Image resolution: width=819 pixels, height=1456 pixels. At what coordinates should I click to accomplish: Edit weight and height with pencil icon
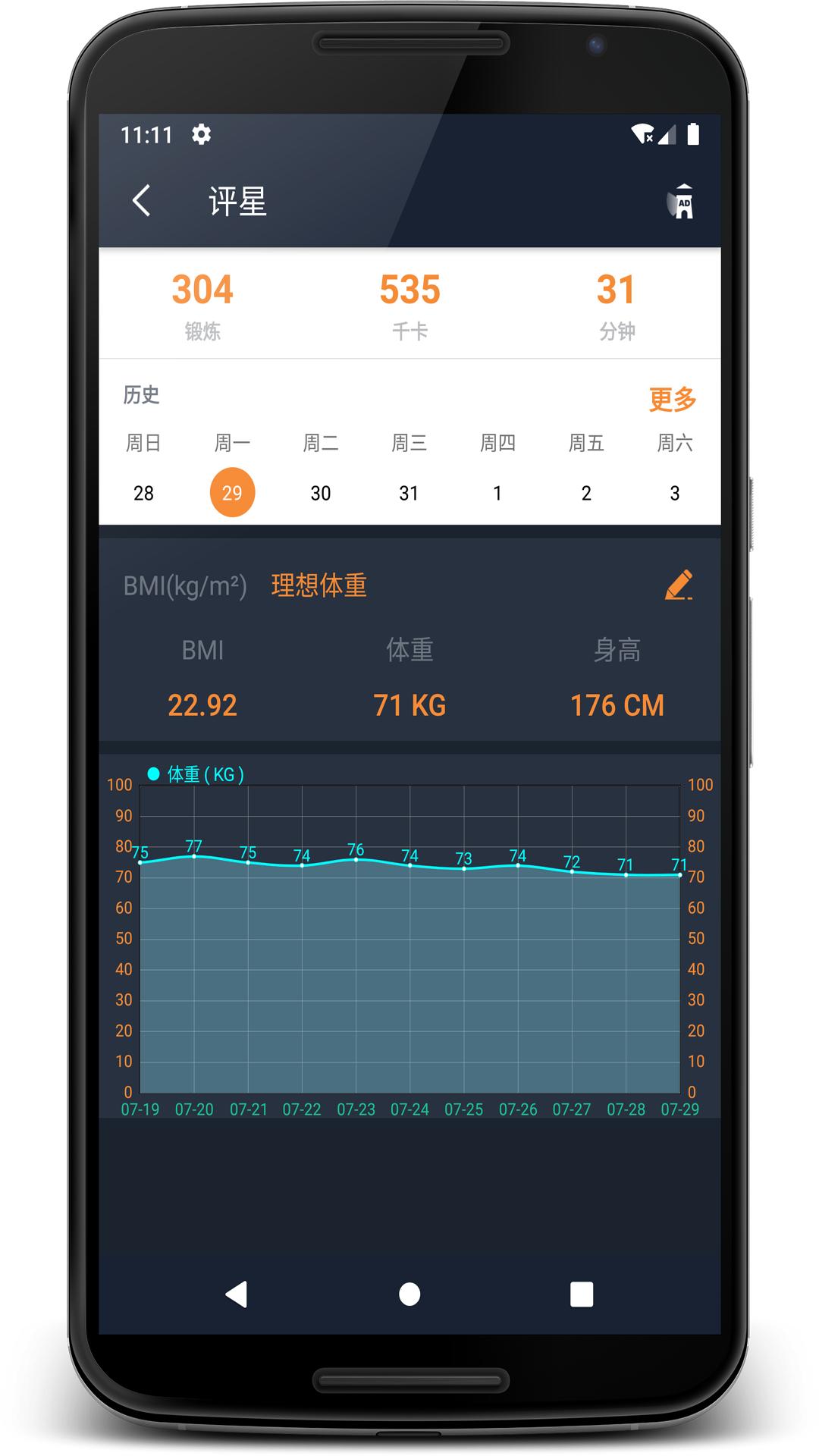679,585
